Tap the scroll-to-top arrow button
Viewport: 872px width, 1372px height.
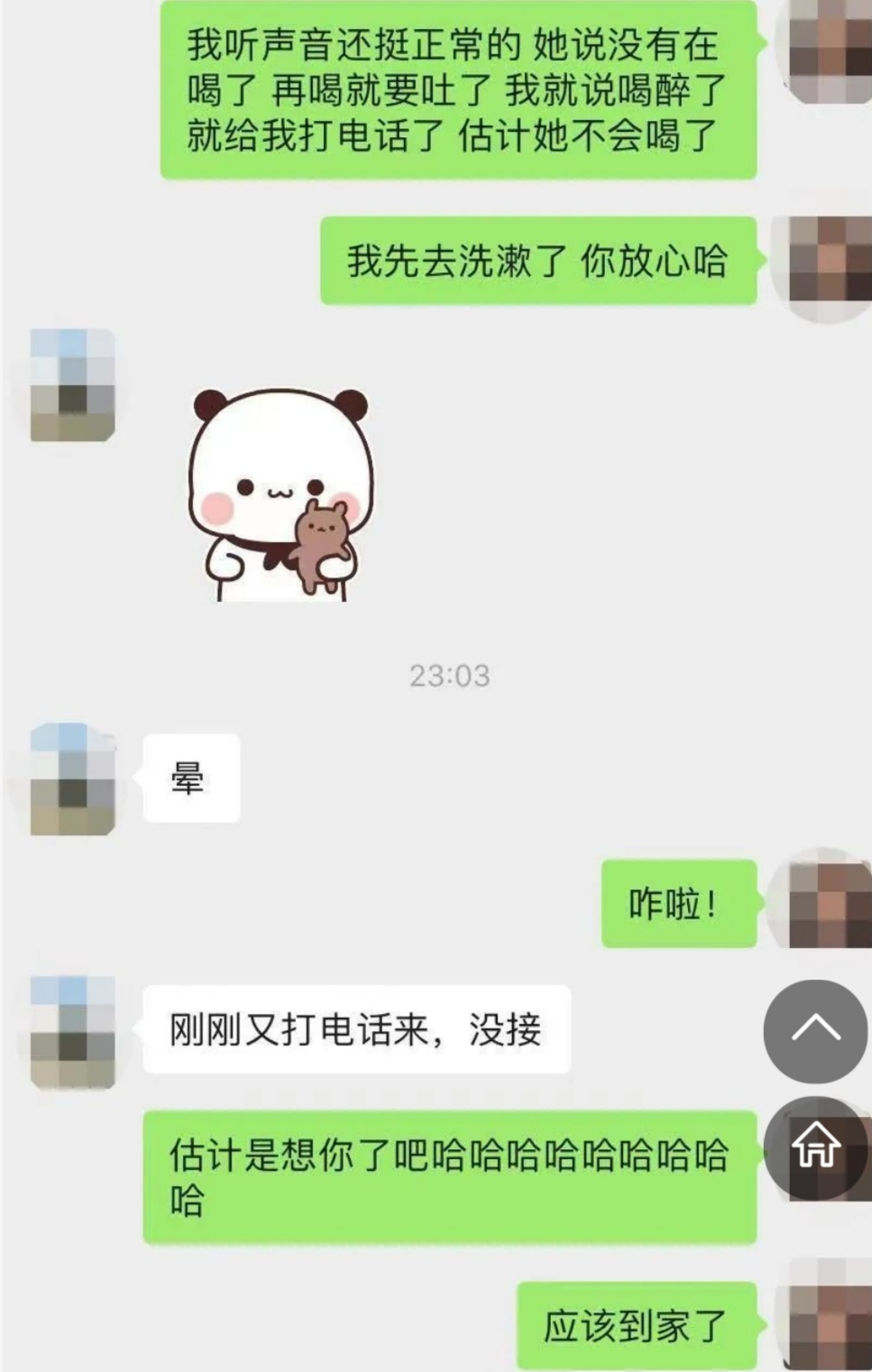pos(815,1030)
